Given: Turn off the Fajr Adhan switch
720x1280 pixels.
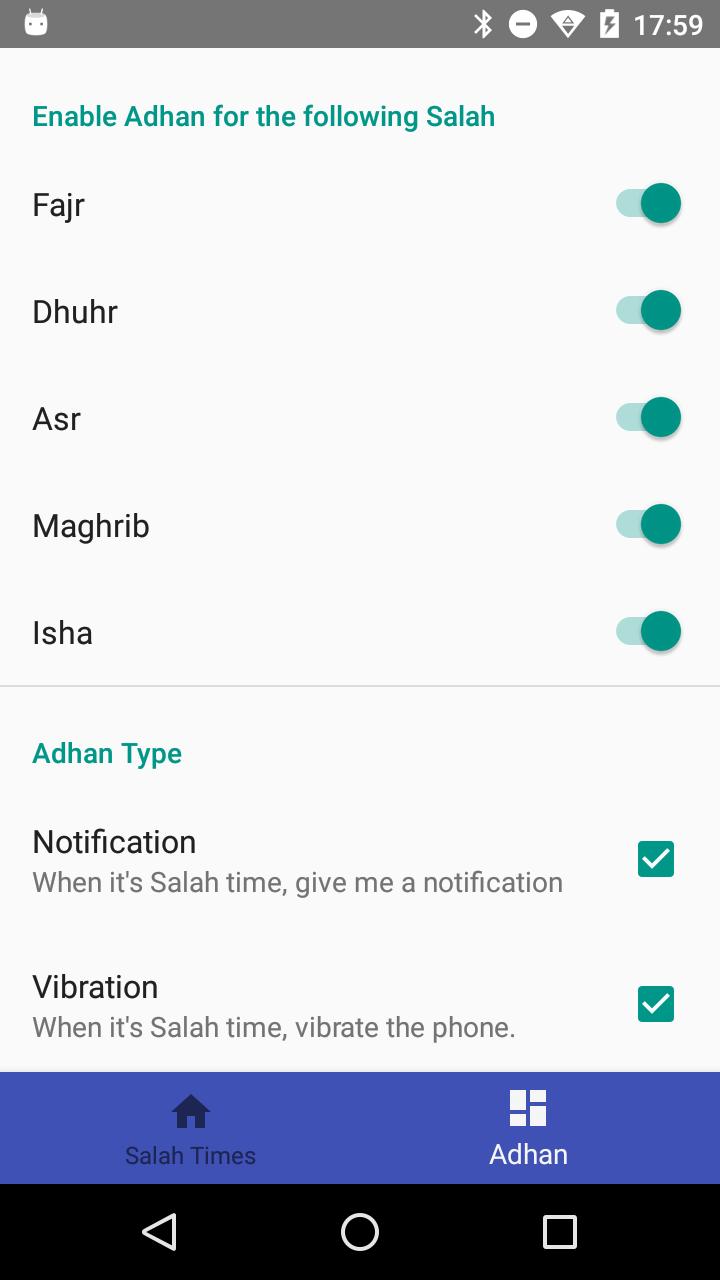Looking at the screenshot, I should [649, 204].
